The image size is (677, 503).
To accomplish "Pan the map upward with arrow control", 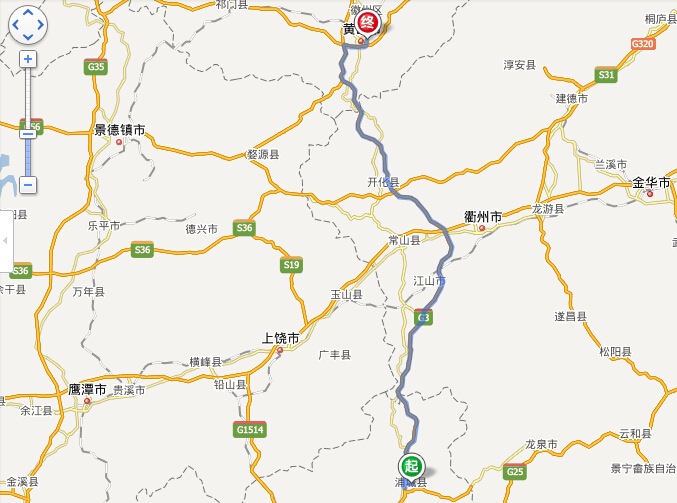I will 28,11.
